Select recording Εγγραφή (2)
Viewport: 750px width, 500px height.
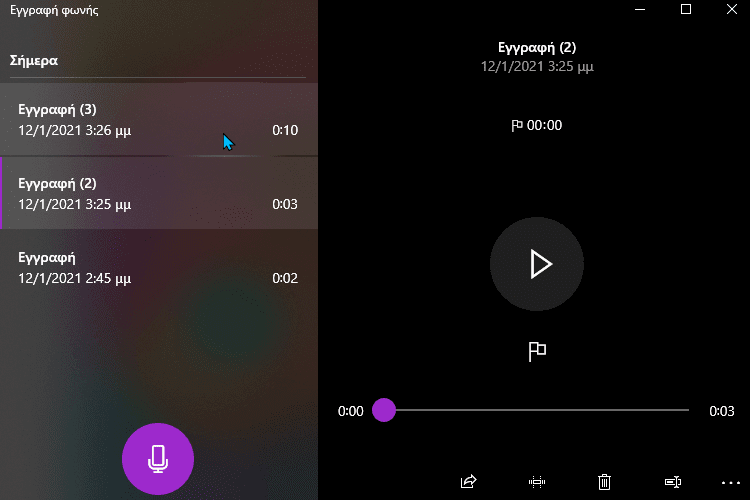(158, 193)
